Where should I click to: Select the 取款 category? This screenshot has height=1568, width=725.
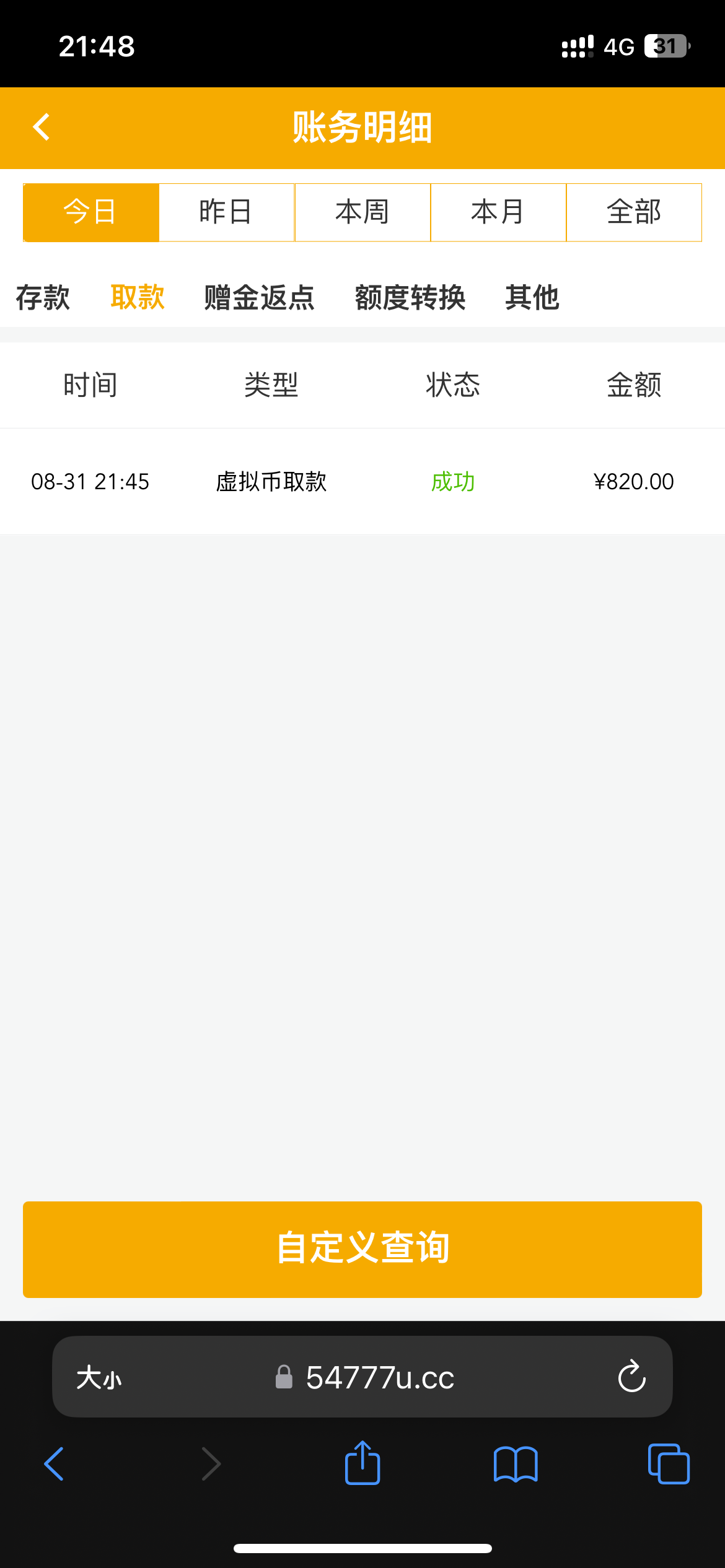point(138,298)
